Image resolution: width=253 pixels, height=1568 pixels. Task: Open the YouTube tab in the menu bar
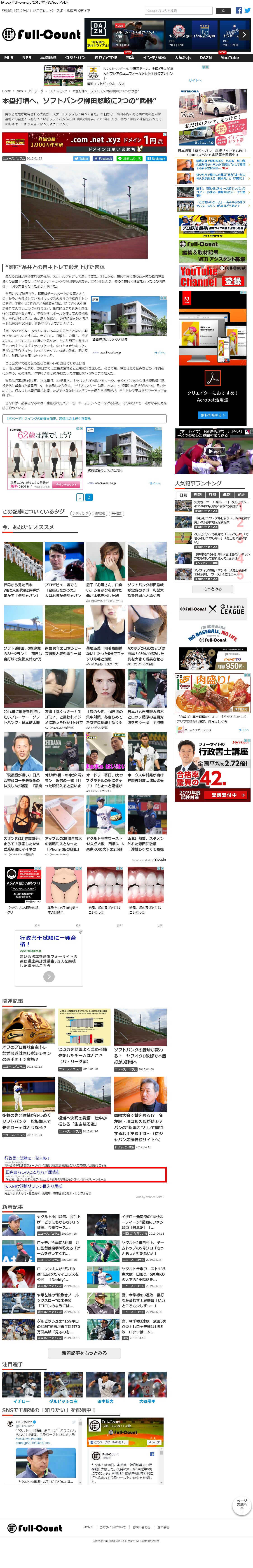click(x=230, y=58)
